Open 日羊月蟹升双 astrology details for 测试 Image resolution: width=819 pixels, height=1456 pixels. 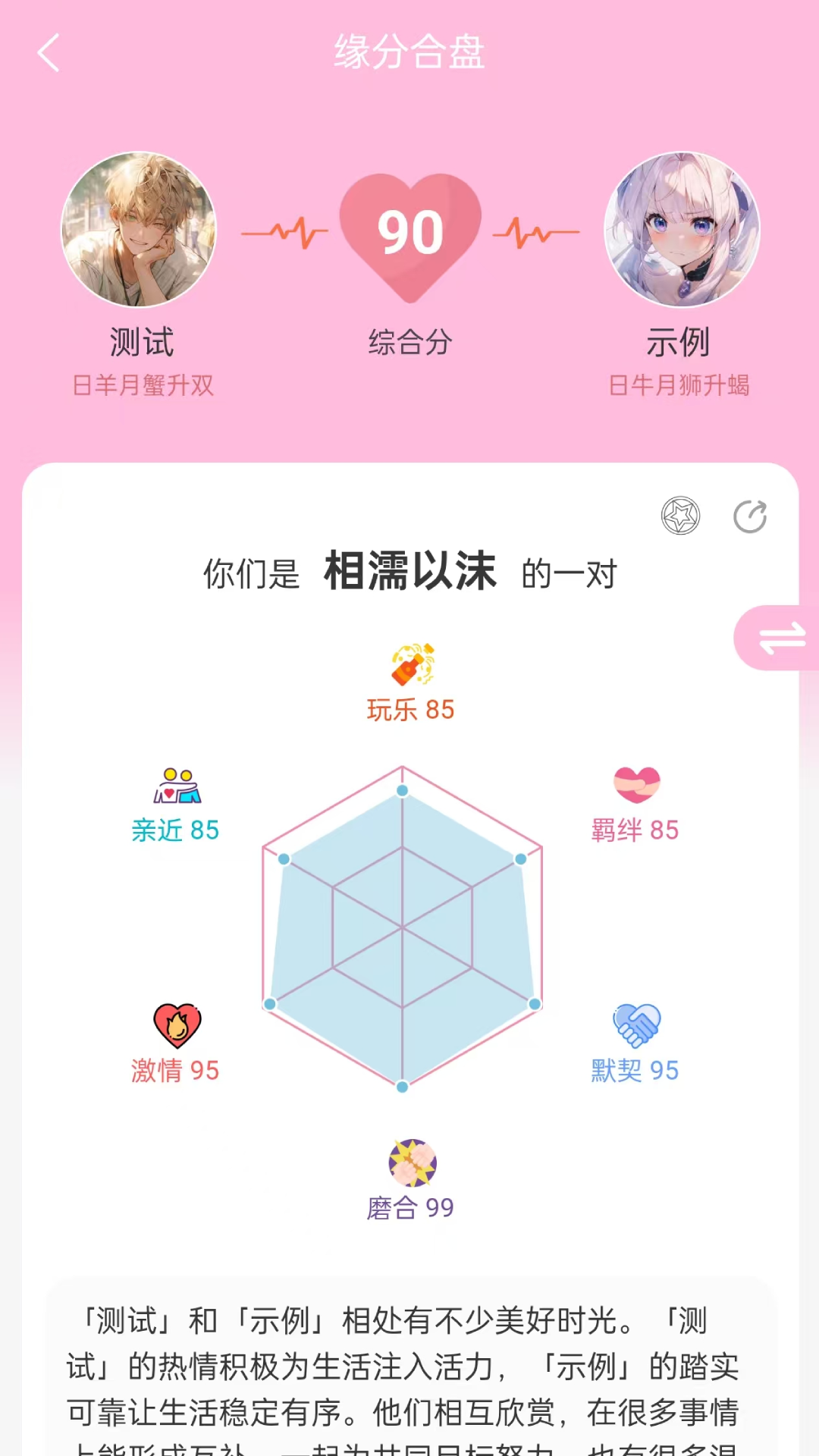point(141,387)
